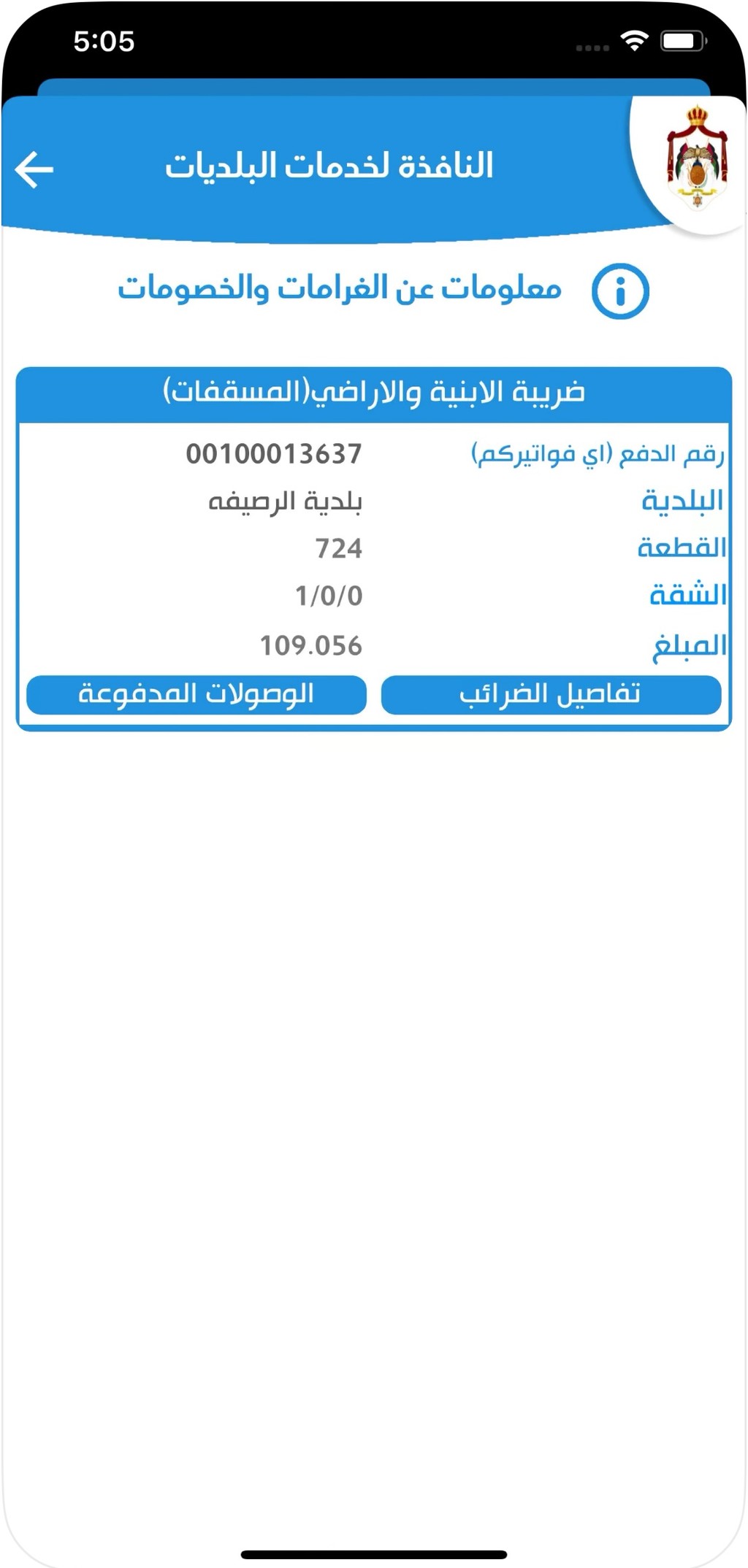This screenshot has height=1568, width=748.
Task: Go back using the arrow icon
Action: (34, 169)
